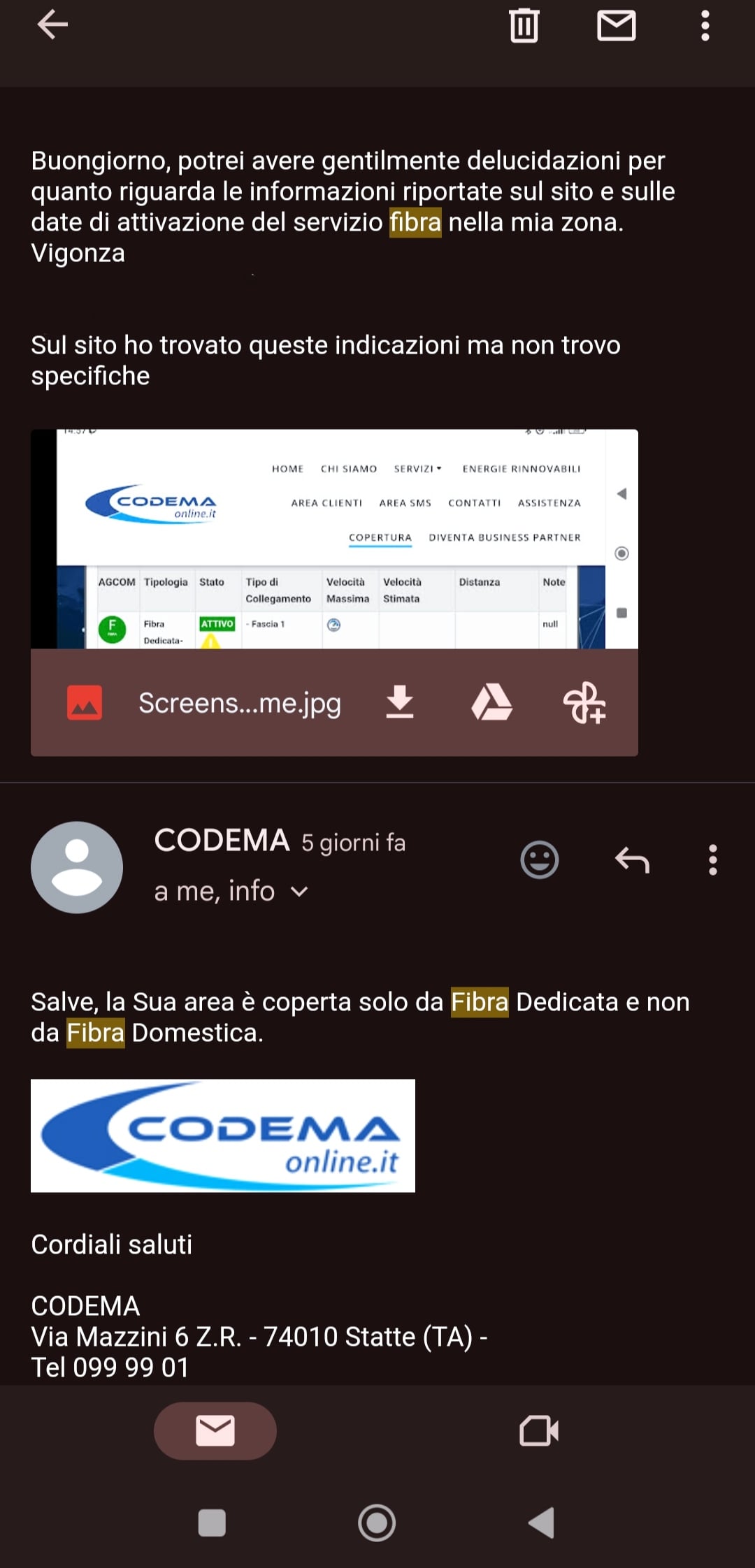Go back to the inbox

(x=52, y=25)
